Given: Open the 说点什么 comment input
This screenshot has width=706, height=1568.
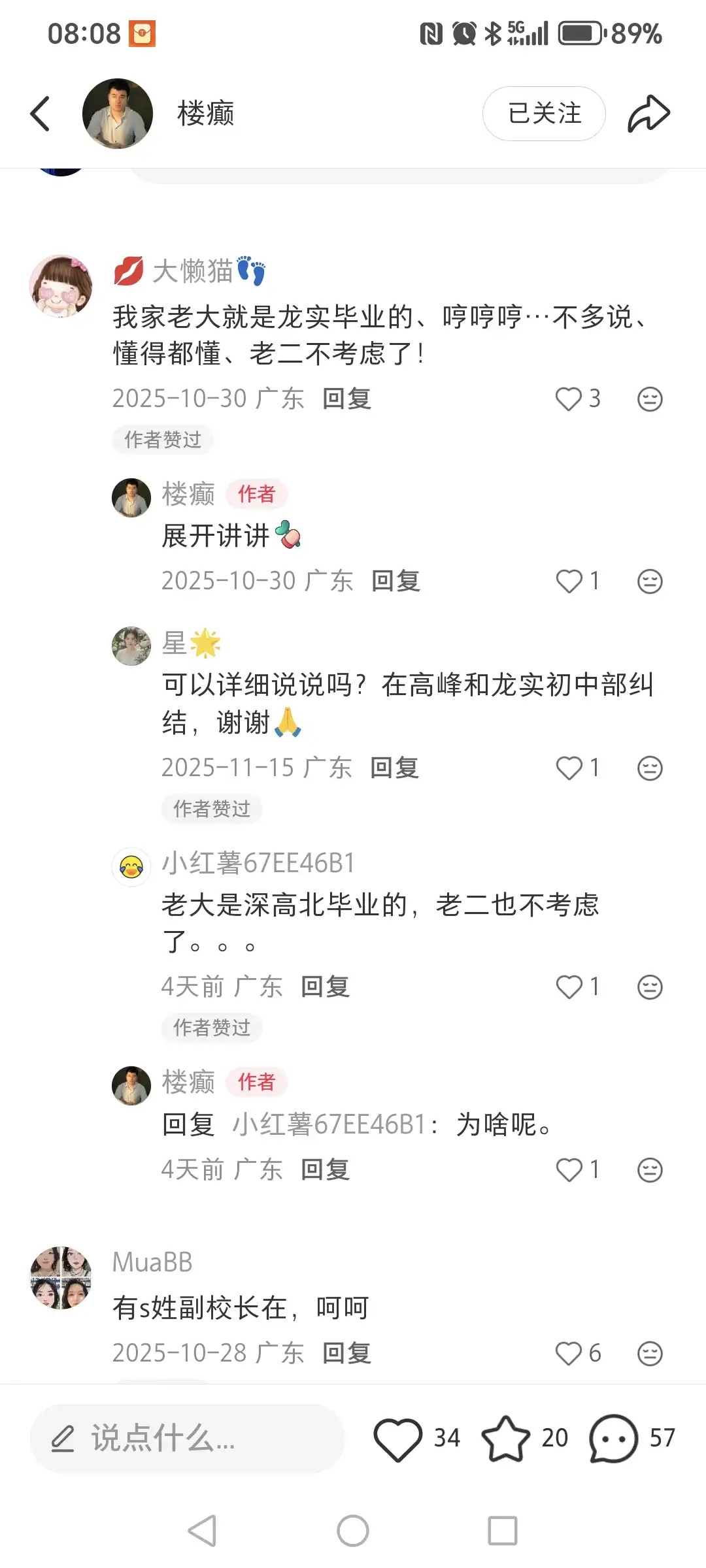Looking at the screenshot, I should [187, 1438].
